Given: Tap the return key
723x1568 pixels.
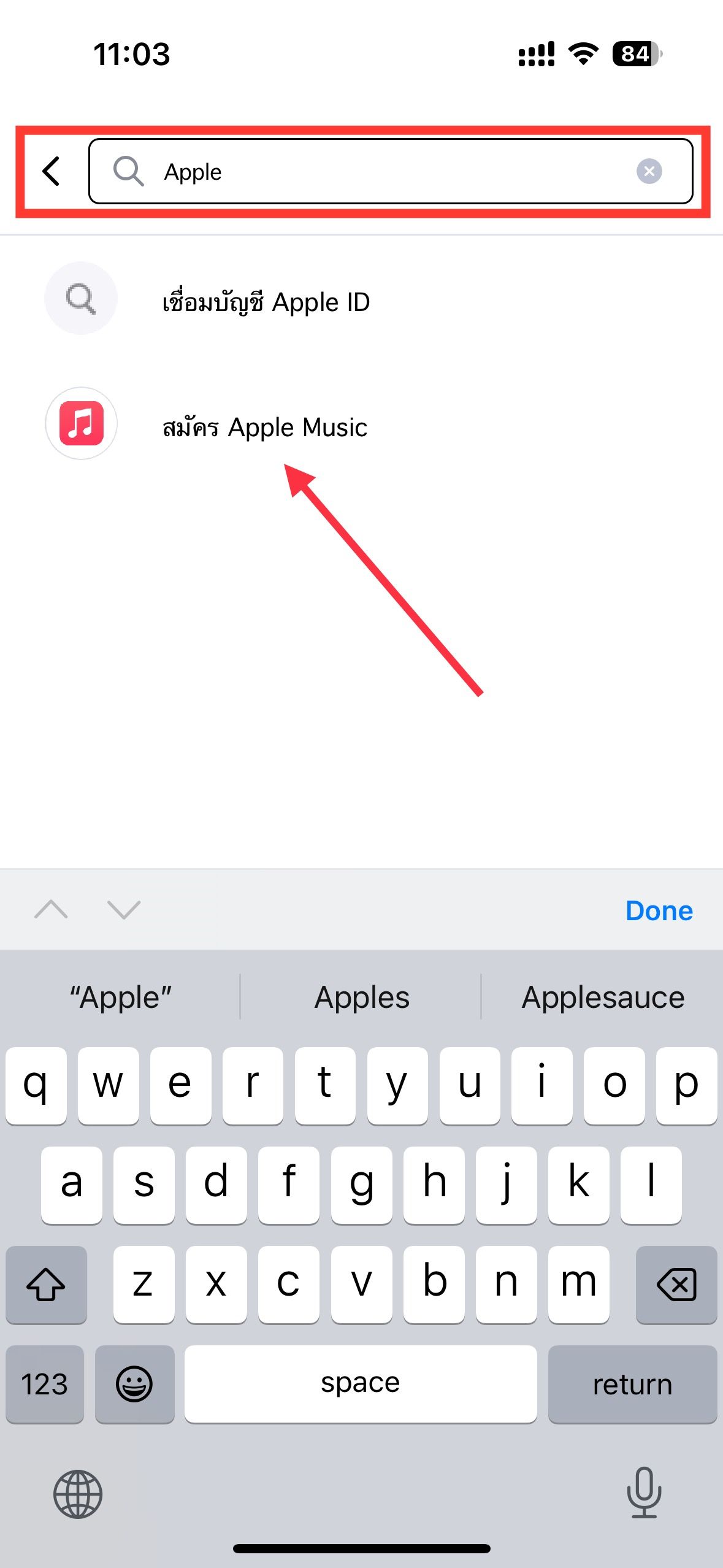Looking at the screenshot, I should (632, 1384).
